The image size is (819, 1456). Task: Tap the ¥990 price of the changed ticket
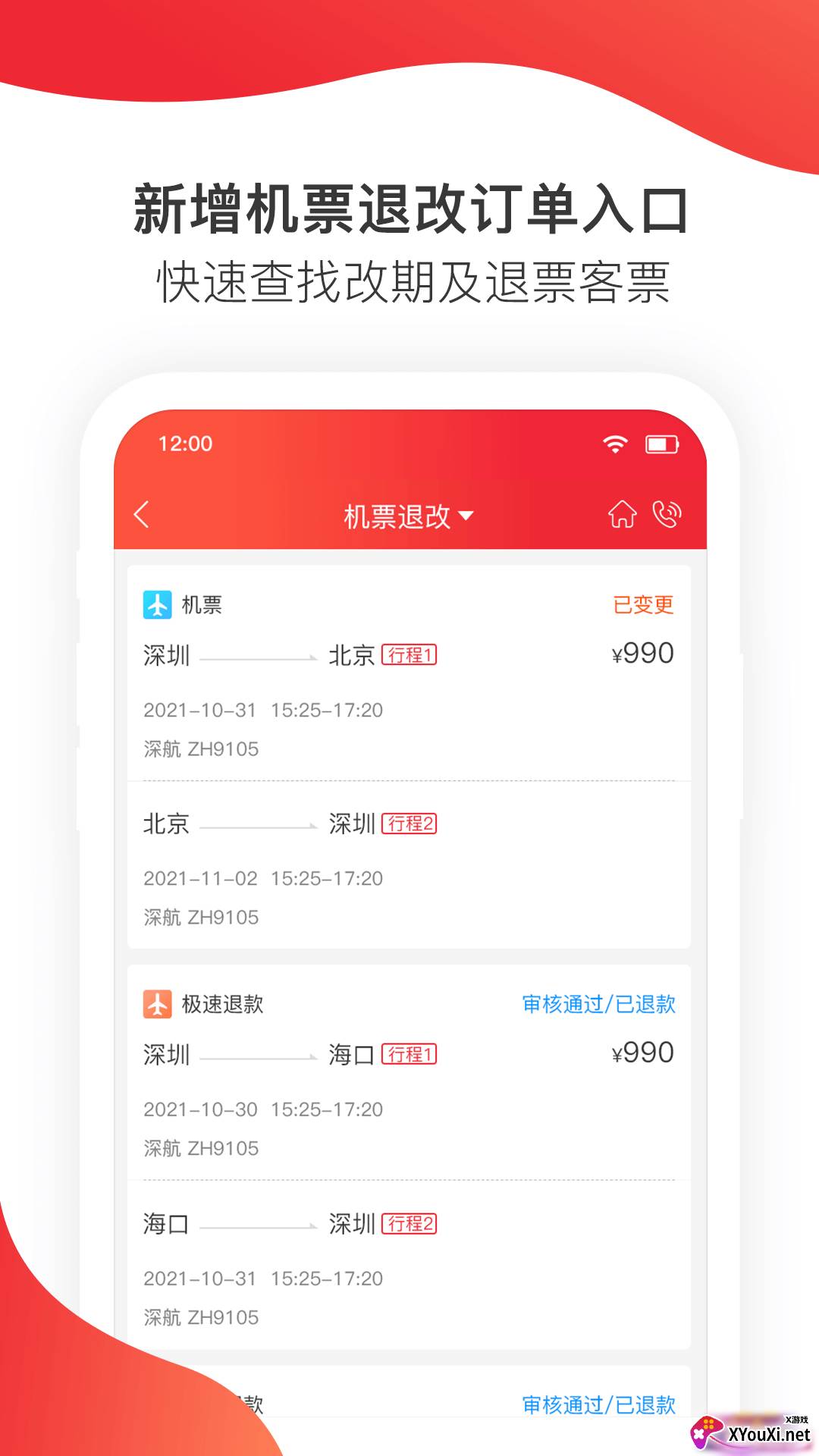642,652
